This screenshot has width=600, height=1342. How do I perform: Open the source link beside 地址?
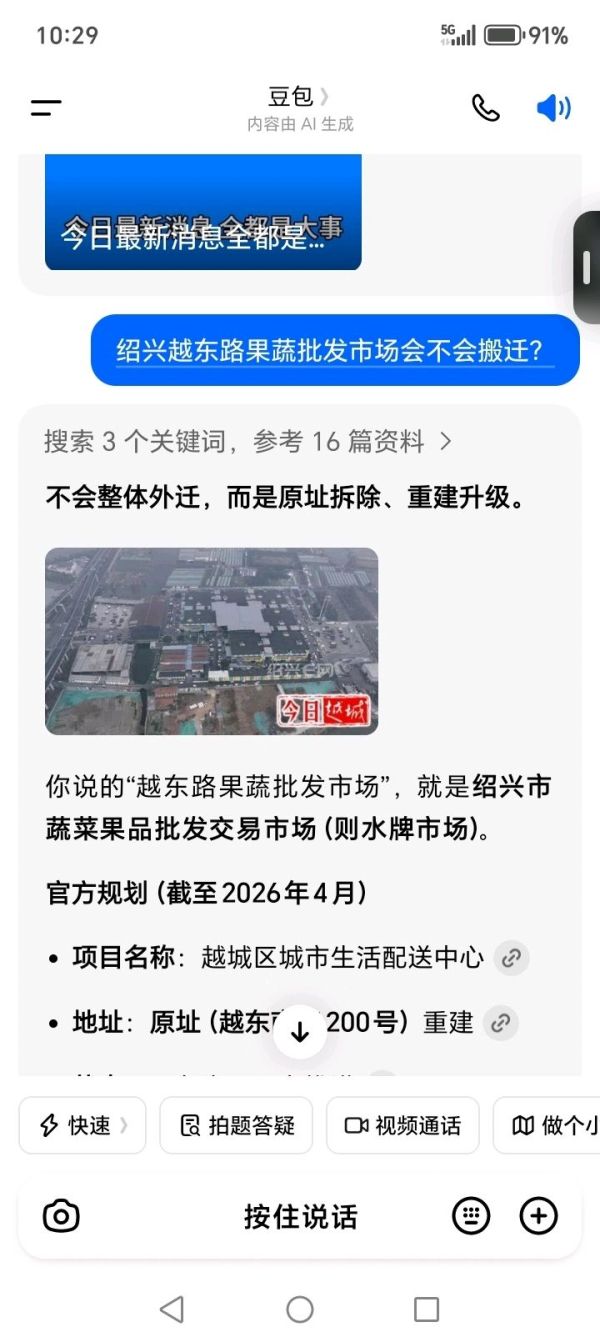(x=500, y=1022)
